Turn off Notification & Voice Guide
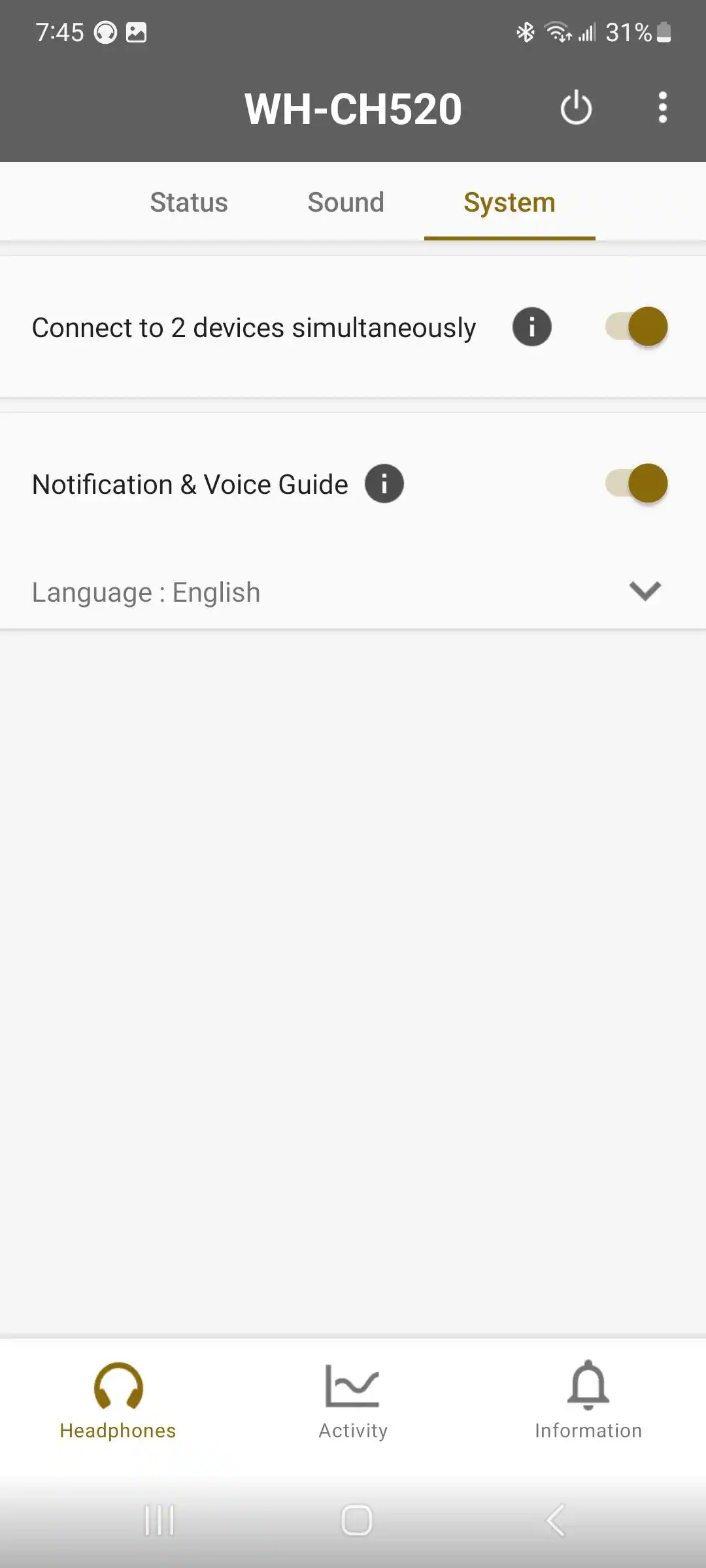 click(x=637, y=484)
